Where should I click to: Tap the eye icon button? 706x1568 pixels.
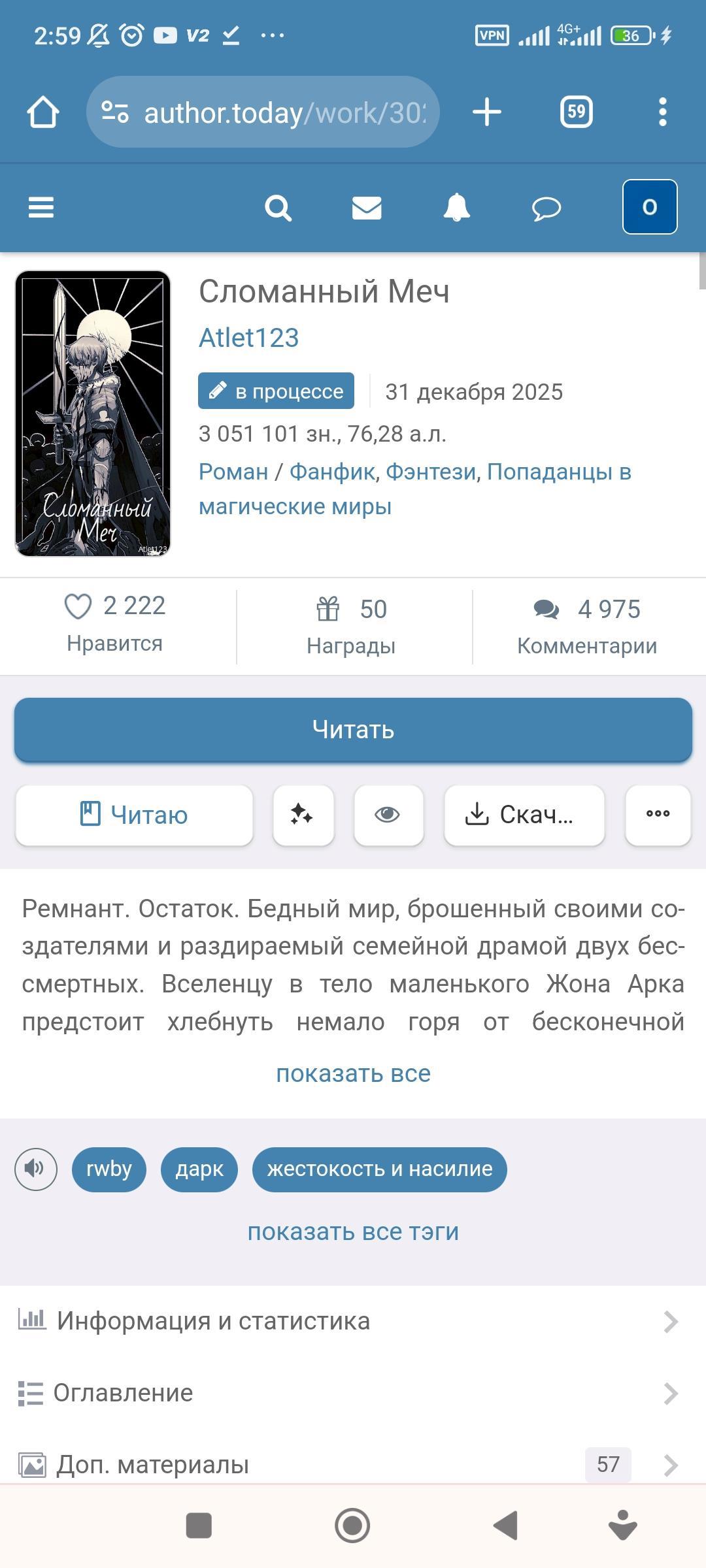tap(388, 815)
